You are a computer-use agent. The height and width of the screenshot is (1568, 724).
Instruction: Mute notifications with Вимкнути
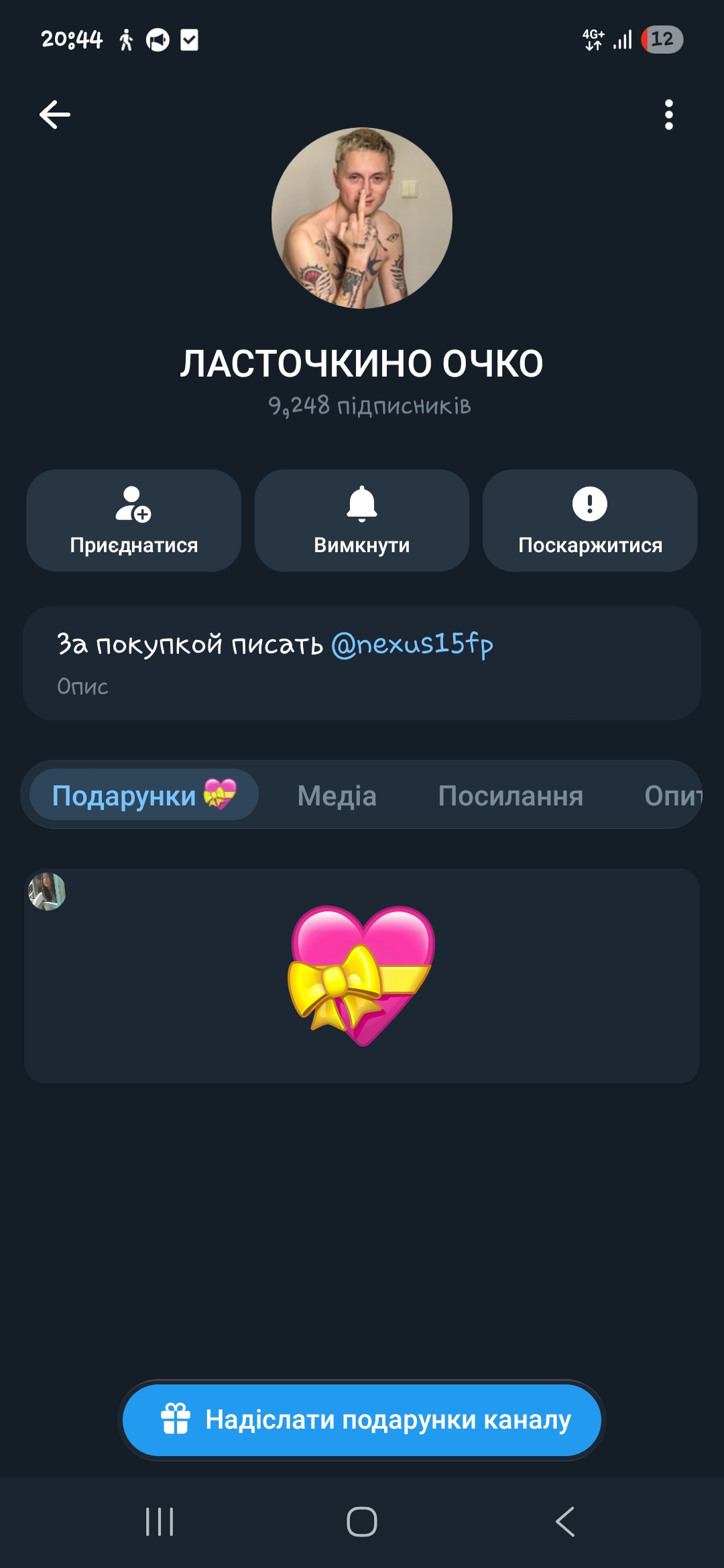coord(362,521)
